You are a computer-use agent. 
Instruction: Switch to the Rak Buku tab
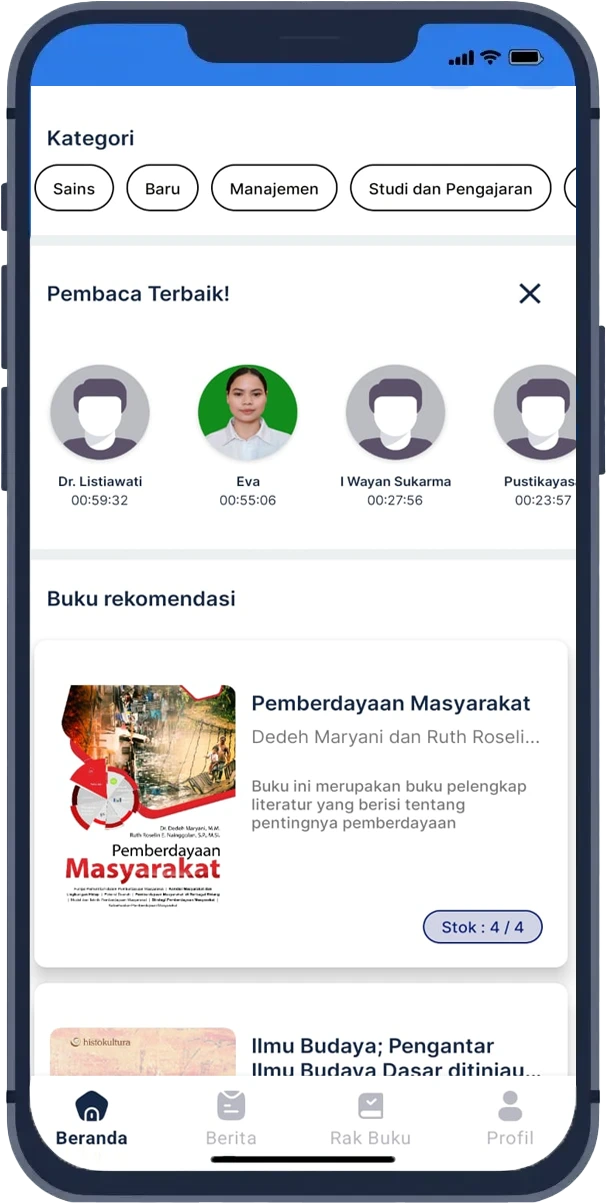click(x=370, y=1118)
